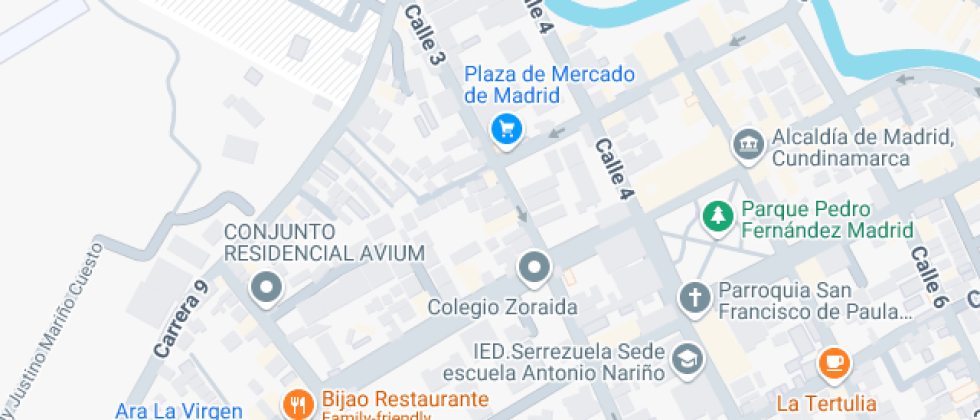Screen dimensions: 980x420
Task: Open the Plaza de Mercado de Madrid marker
Action: pos(507,128)
